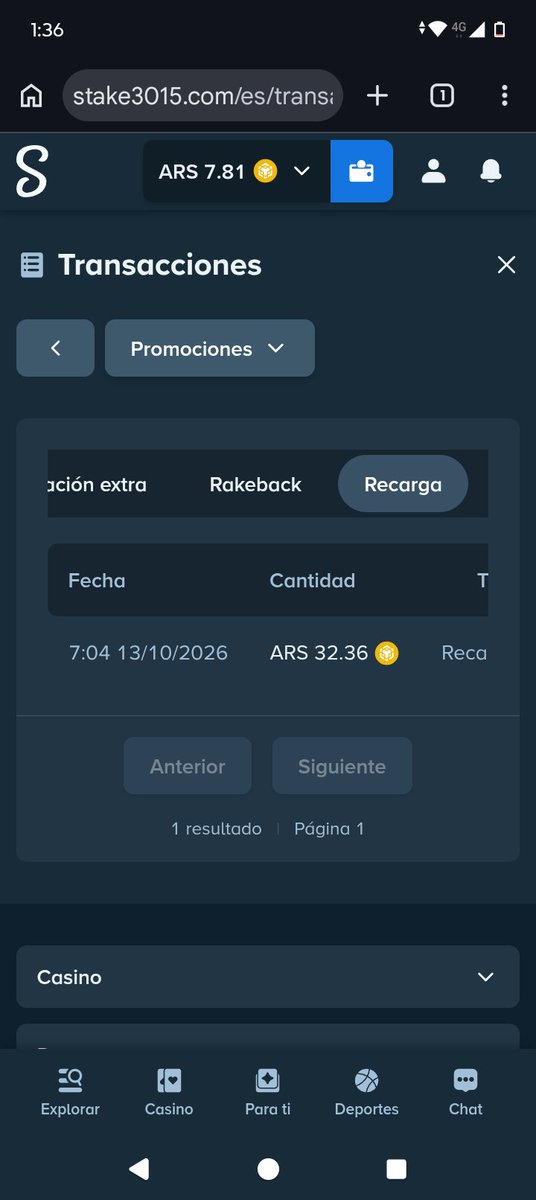This screenshot has height=1200, width=536.
Task: Open the notifications bell
Action: [x=491, y=171]
